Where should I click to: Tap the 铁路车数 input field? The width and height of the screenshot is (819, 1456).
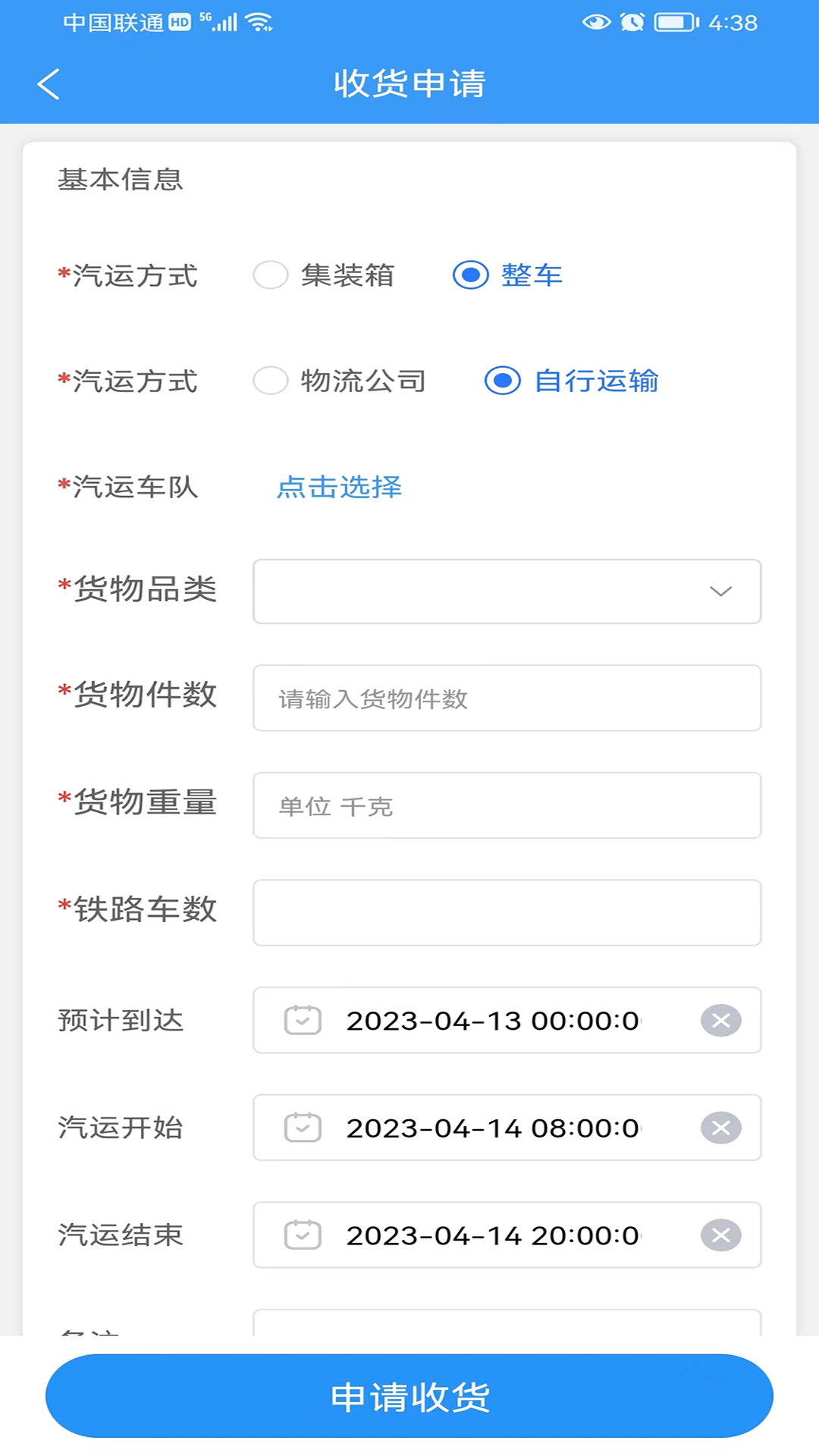click(x=507, y=912)
